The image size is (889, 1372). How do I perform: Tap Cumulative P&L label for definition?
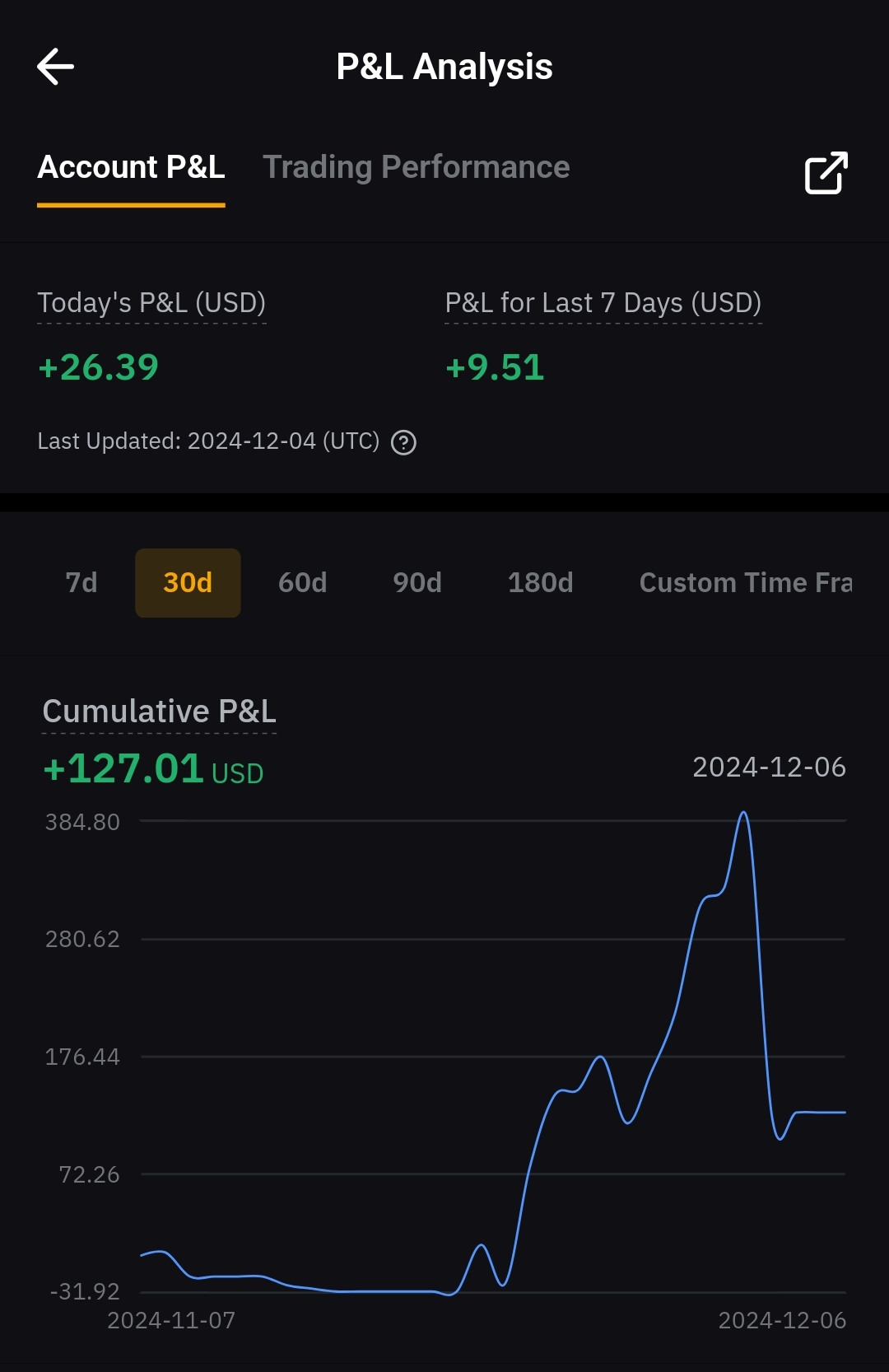pyautogui.click(x=160, y=712)
